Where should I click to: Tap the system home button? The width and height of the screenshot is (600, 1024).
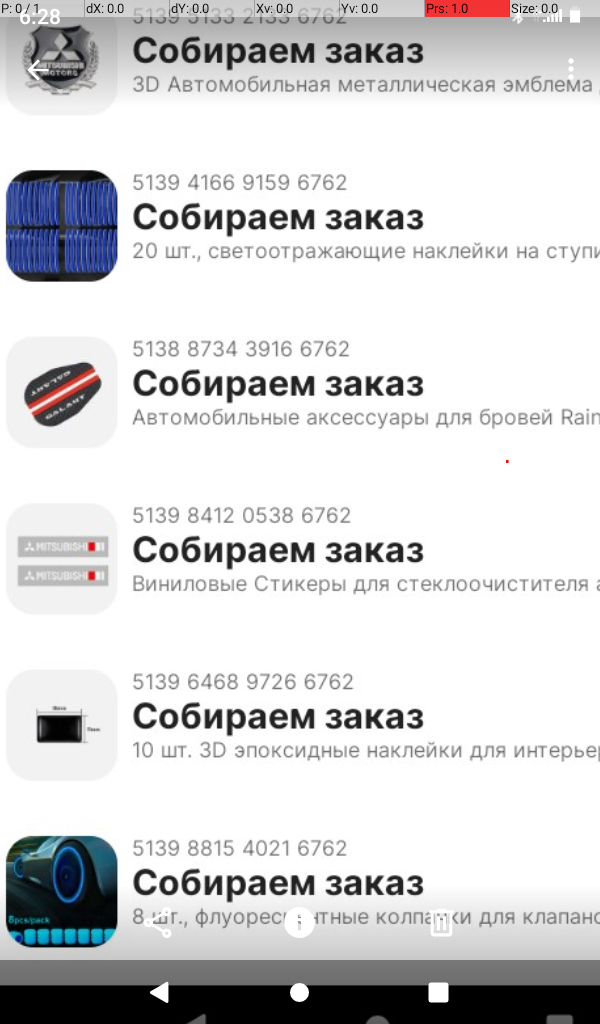(299, 992)
